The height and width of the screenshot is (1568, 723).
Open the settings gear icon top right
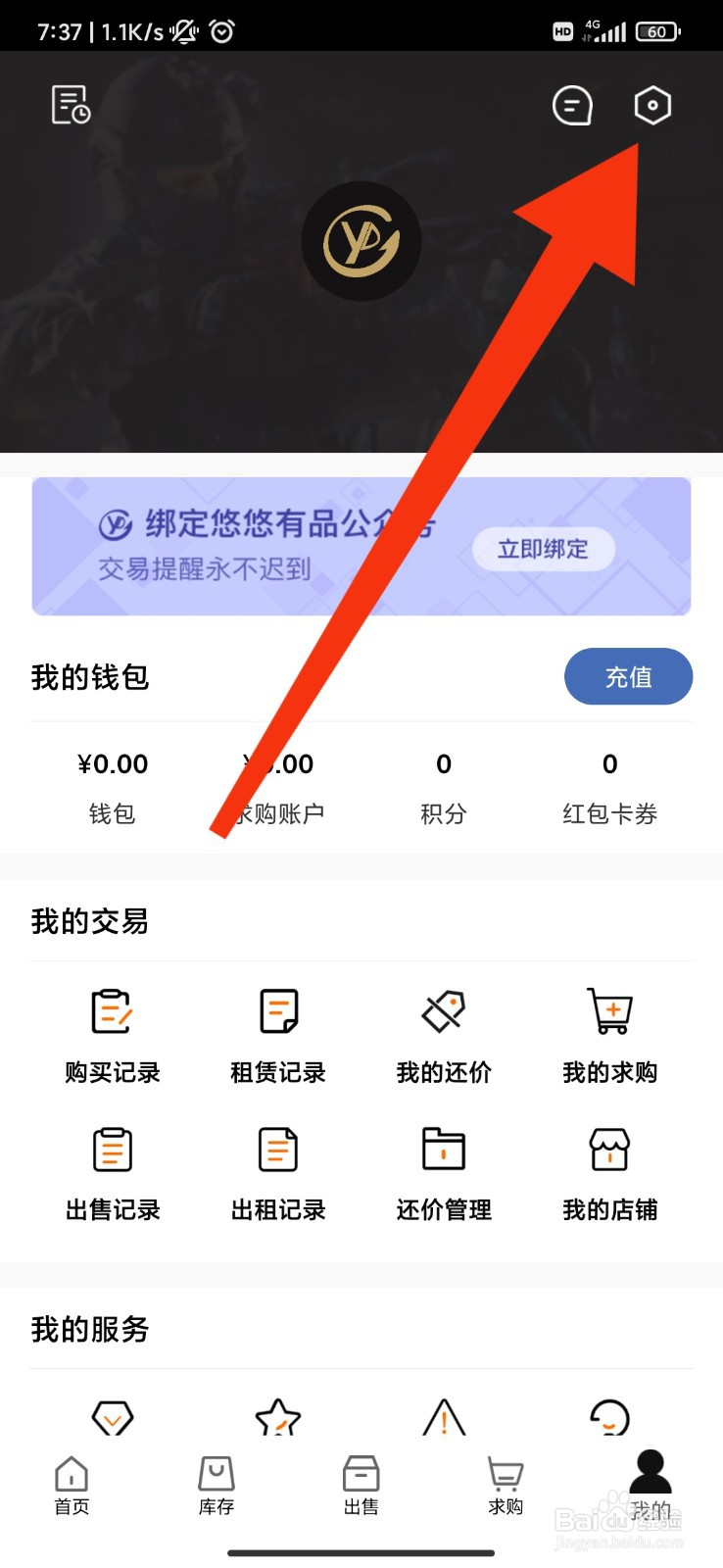(652, 105)
